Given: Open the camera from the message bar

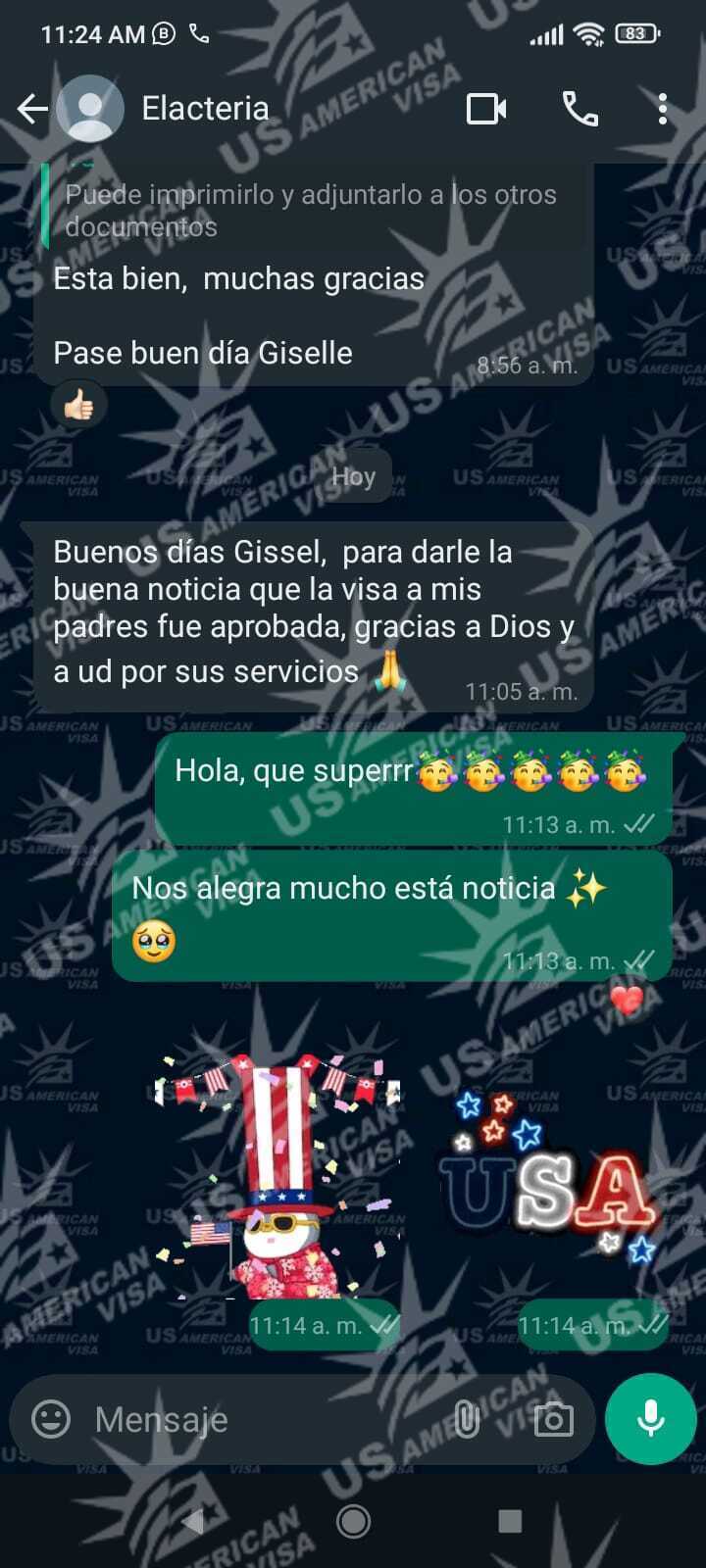Looking at the screenshot, I should click(553, 1419).
